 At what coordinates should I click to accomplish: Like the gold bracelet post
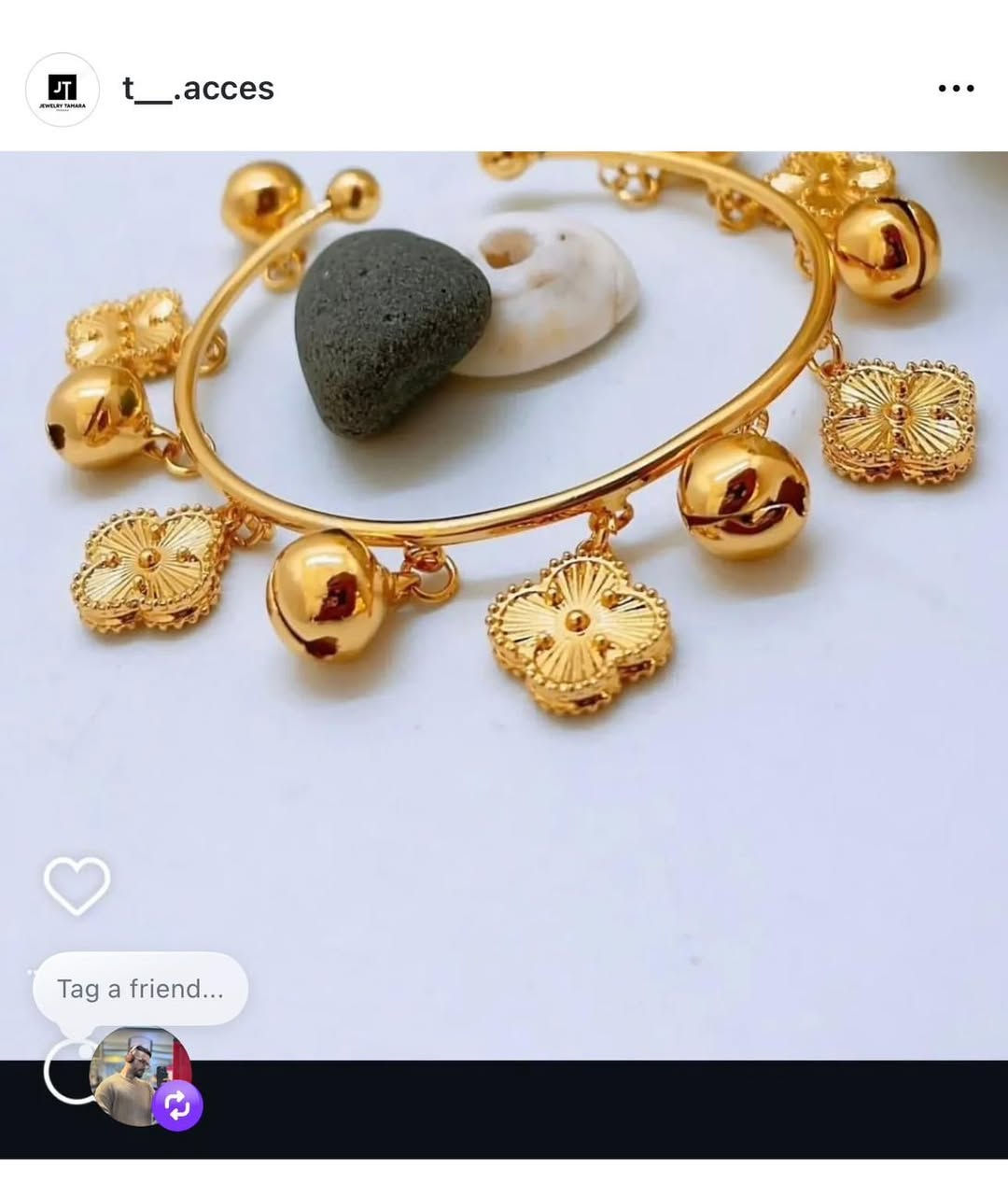click(77, 885)
